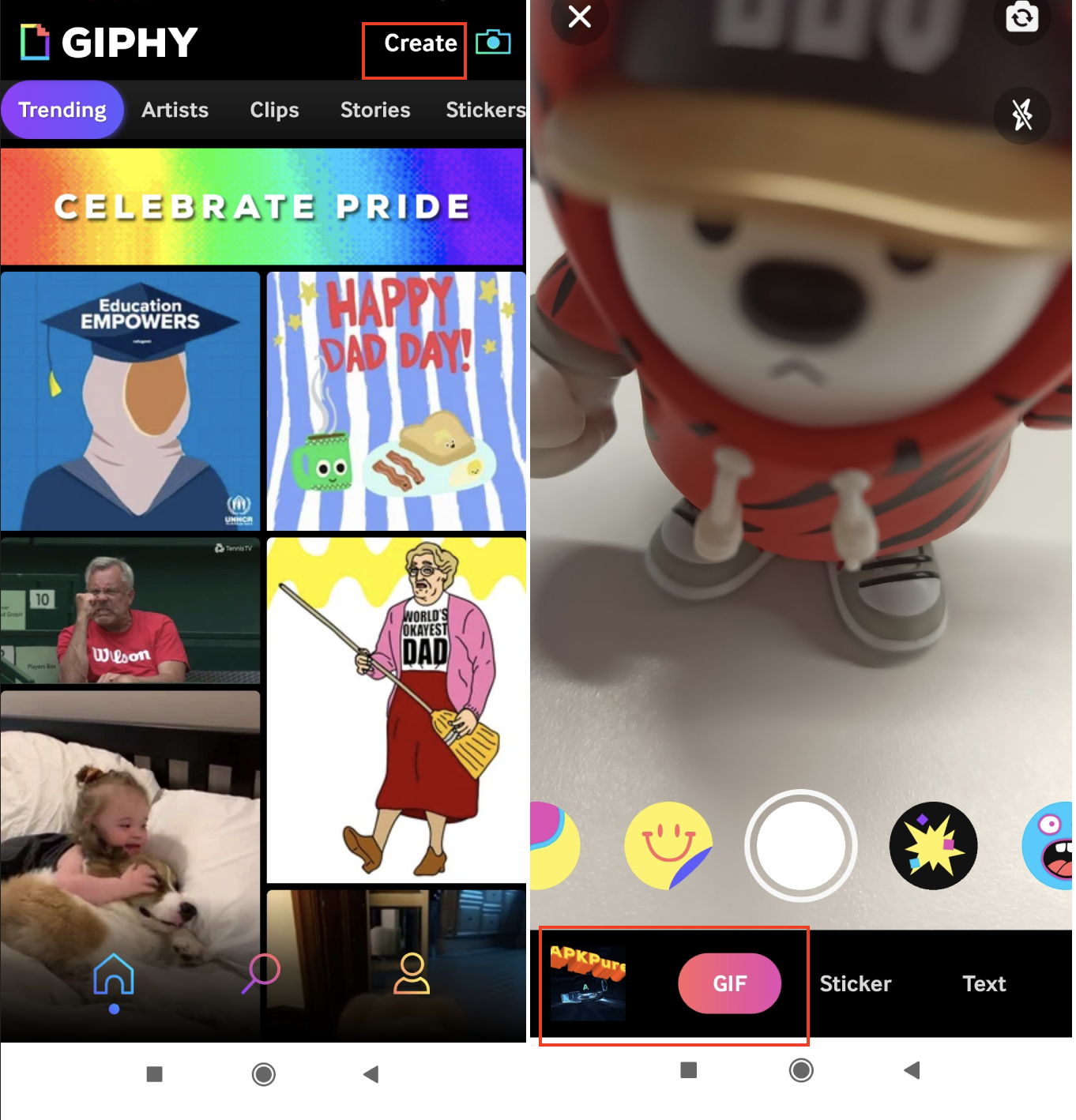Image resolution: width=1076 pixels, height=1120 pixels.
Task: Switch to the Artists tab
Action: (x=175, y=110)
